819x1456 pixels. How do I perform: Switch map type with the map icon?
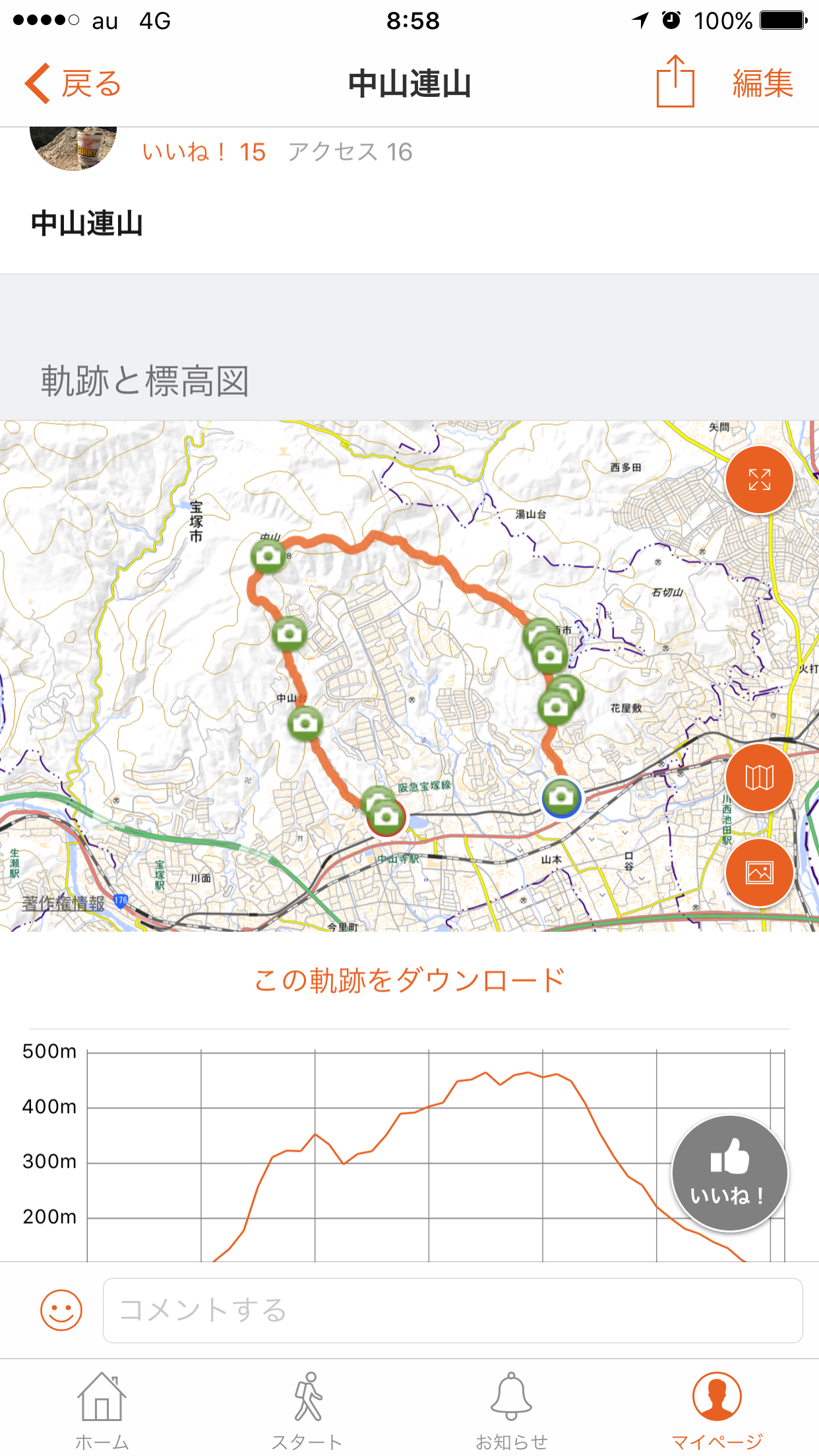(x=759, y=778)
